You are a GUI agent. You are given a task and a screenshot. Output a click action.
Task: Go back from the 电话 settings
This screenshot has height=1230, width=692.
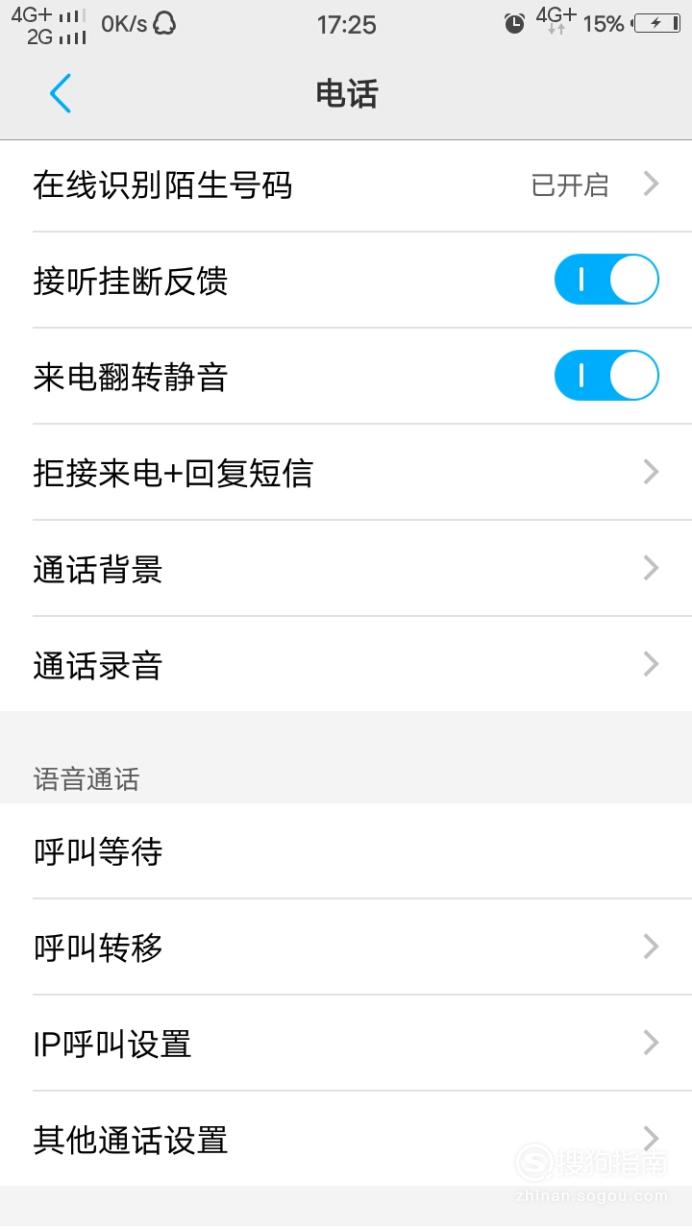pyautogui.click(x=60, y=94)
